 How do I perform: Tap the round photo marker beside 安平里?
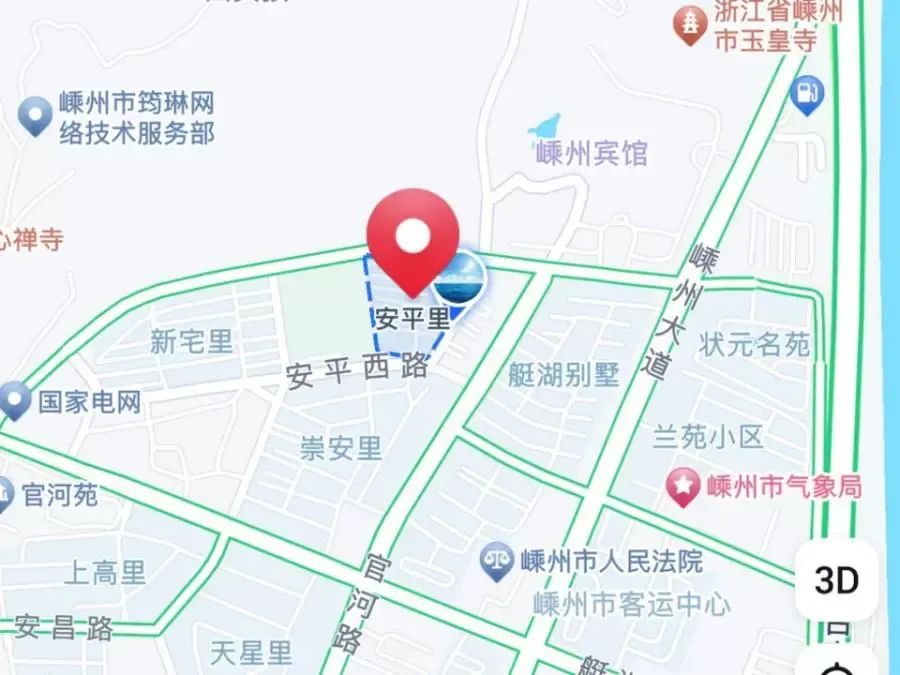(460, 279)
